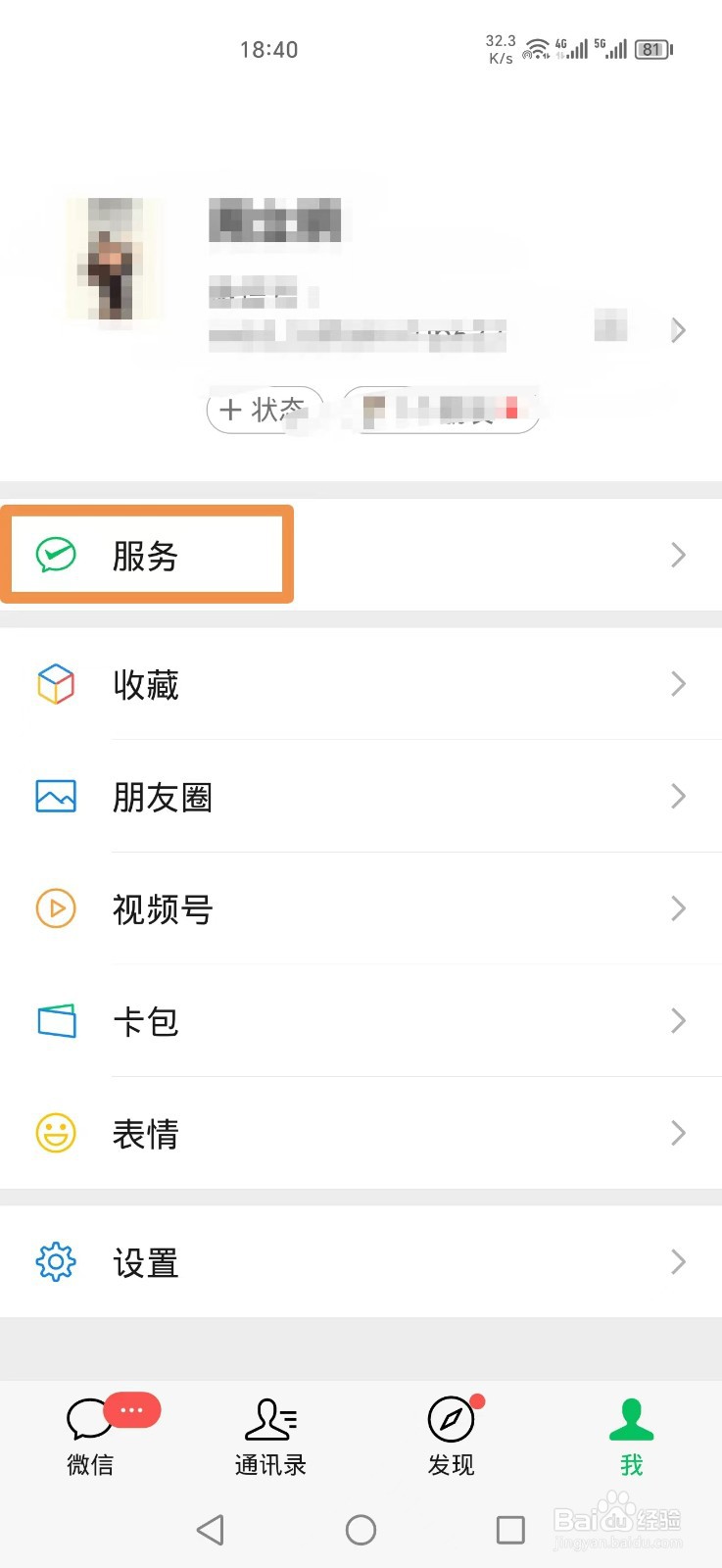Open 朋友圈 (Moments) picture icon
Image resolution: width=722 pixels, height=1568 pixels.
[x=56, y=797]
